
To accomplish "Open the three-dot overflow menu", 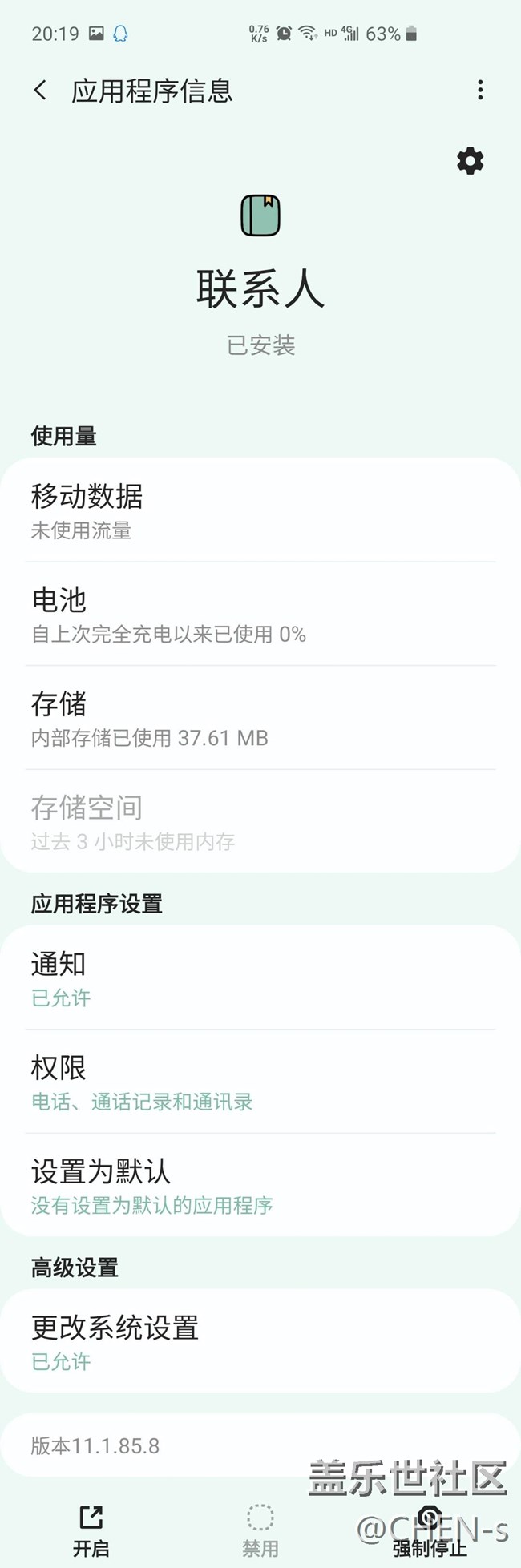I will [480, 91].
